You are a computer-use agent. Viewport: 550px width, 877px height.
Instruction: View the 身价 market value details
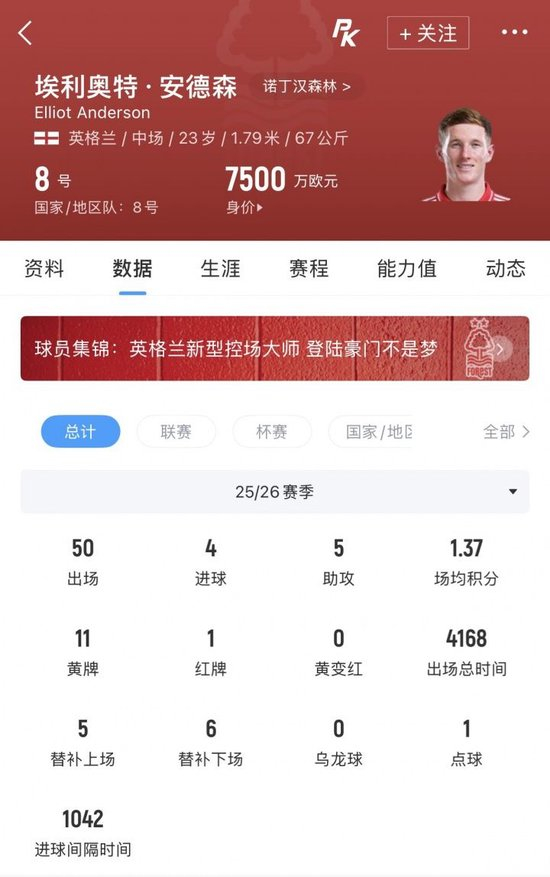pyautogui.click(x=244, y=208)
